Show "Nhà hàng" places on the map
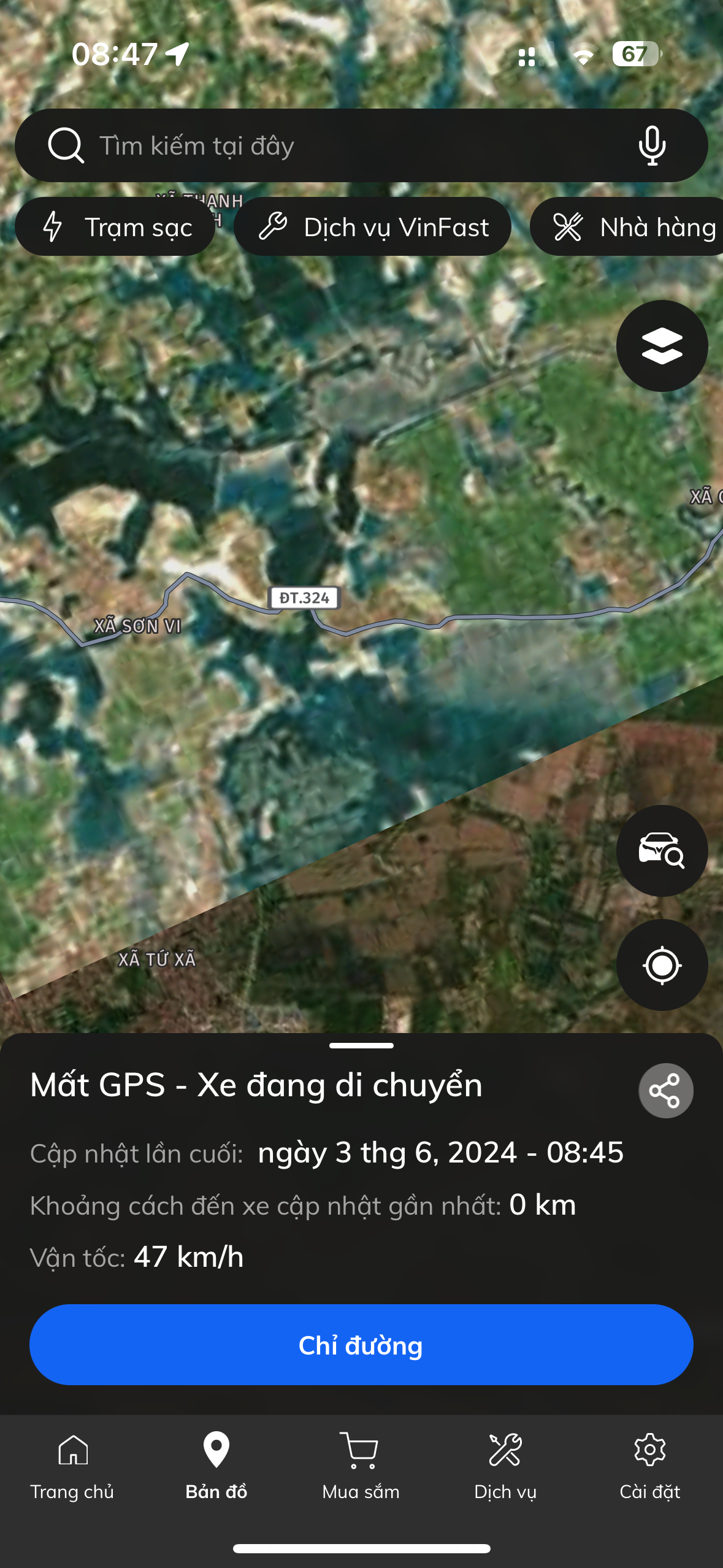723x1568 pixels. point(632,227)
